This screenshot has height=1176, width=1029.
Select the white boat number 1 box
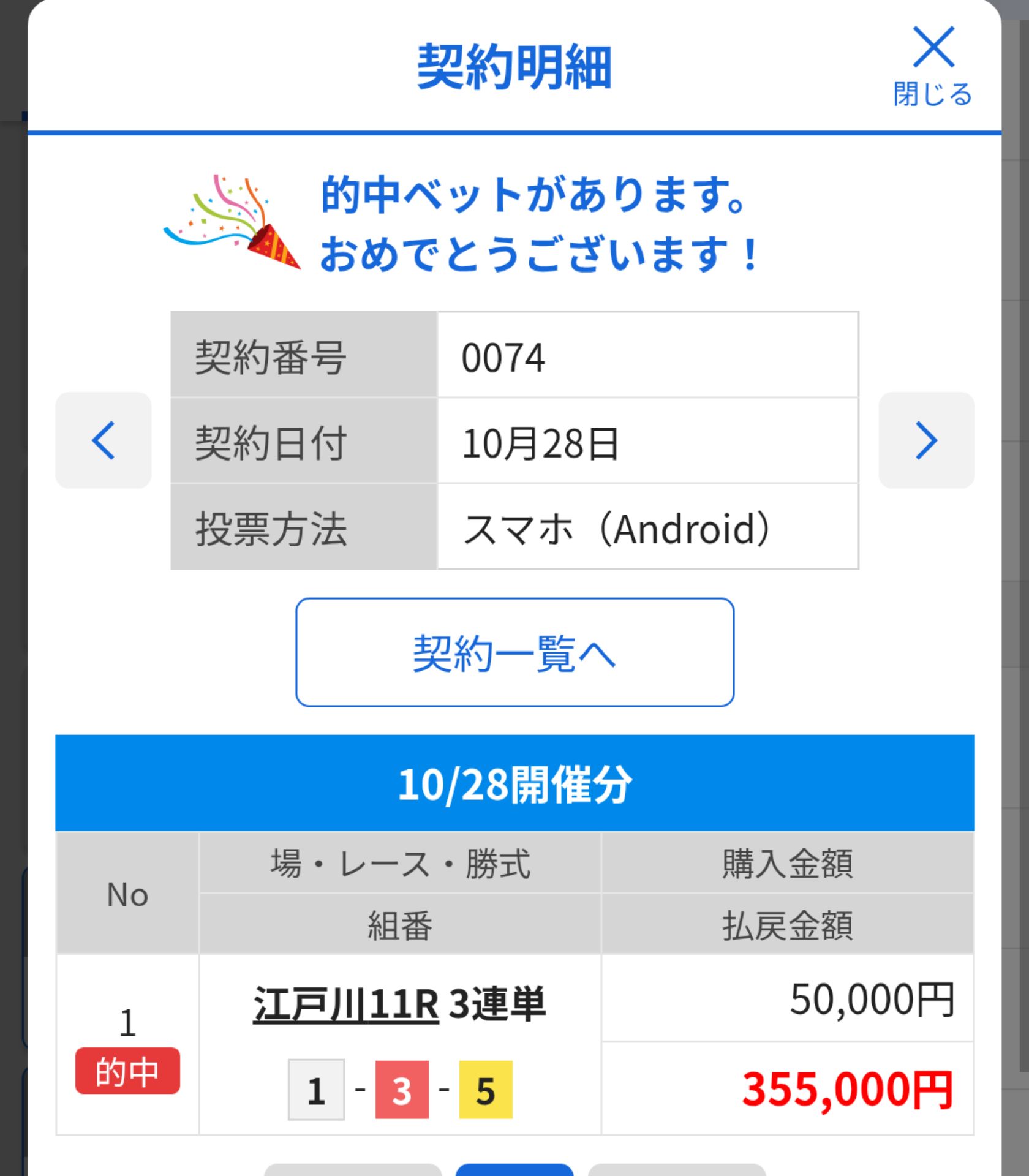[315, 1087]
